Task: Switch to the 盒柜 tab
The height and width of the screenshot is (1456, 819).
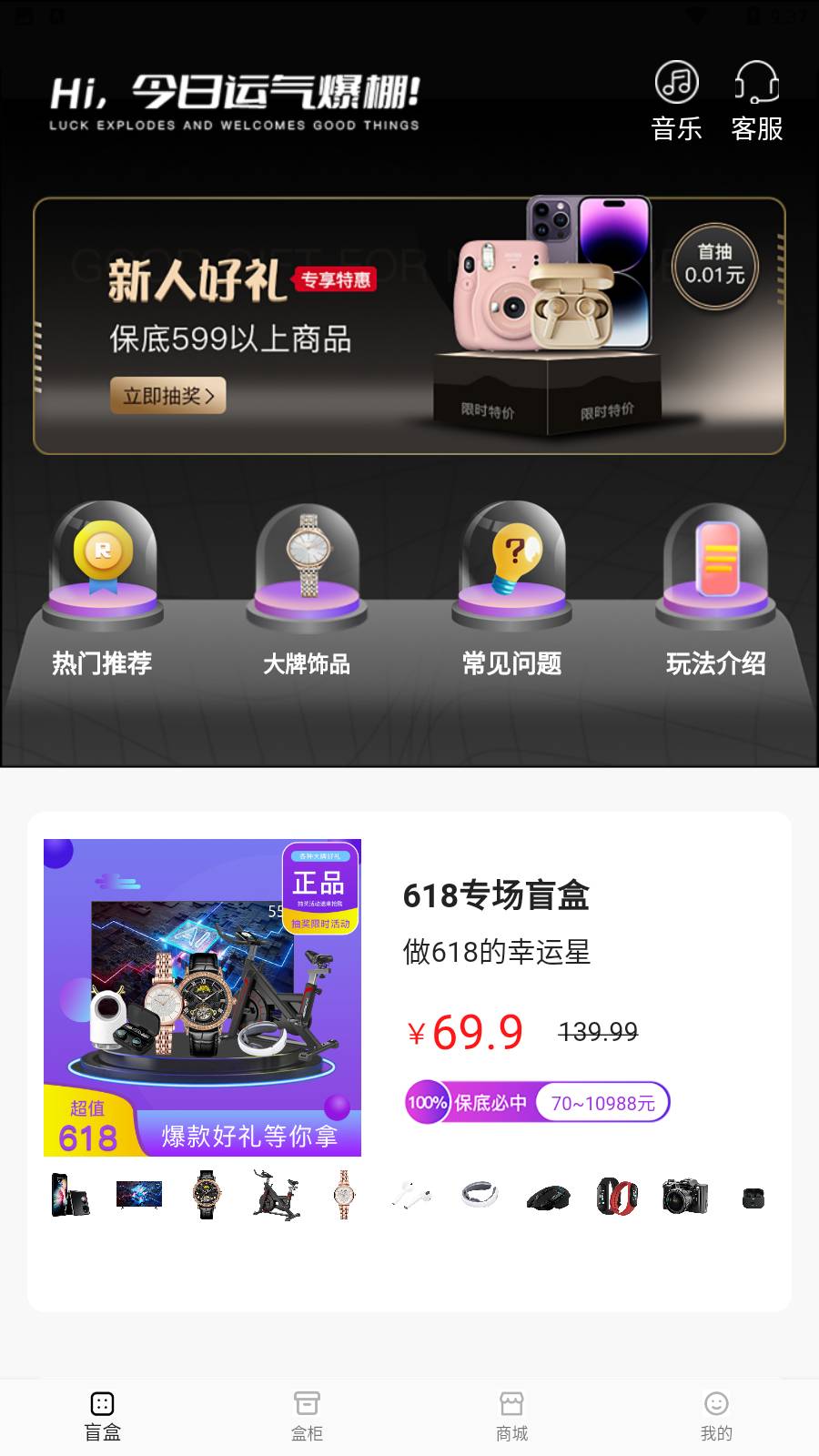Action: point(307,1406)
